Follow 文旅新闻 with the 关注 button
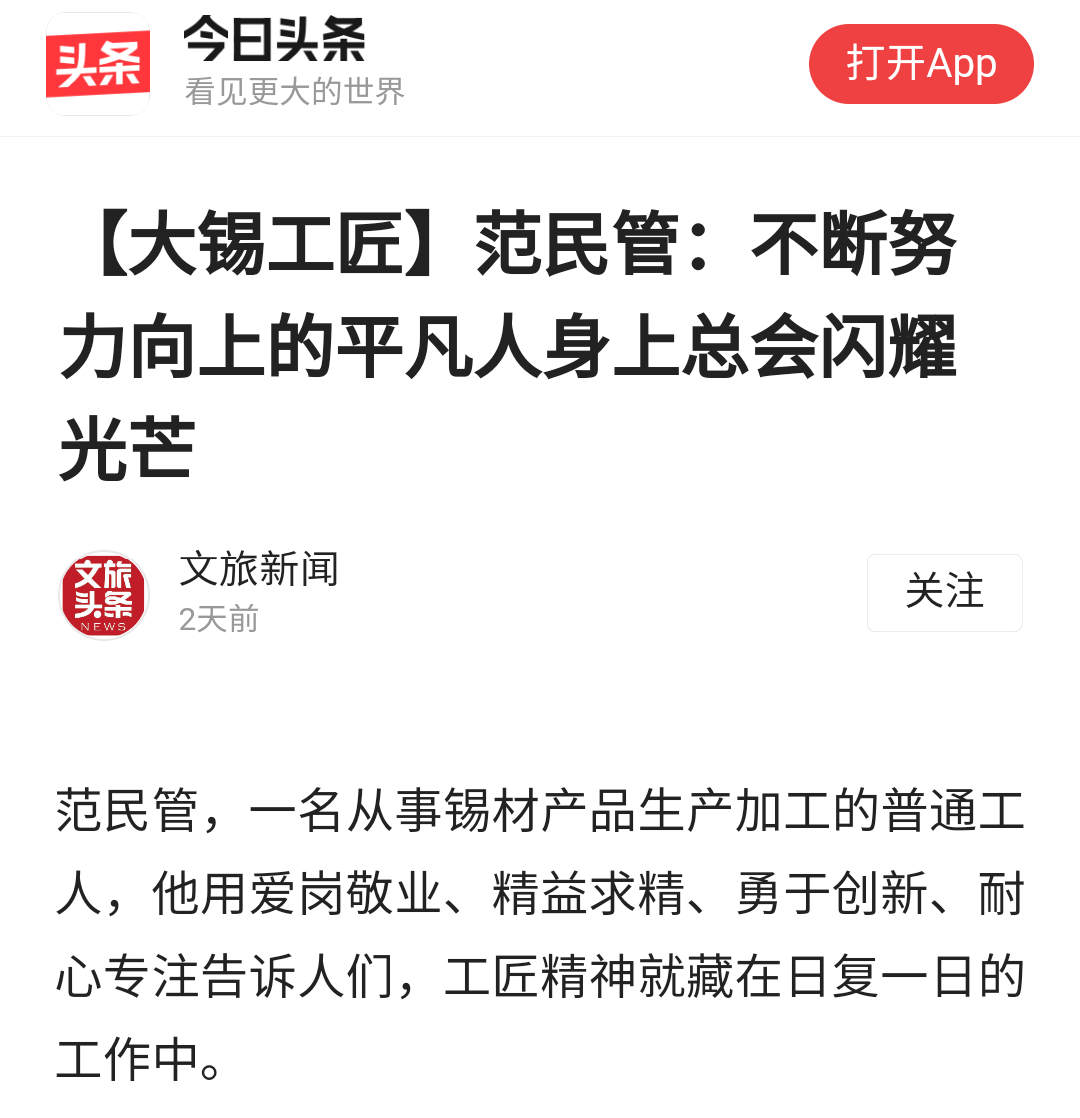The width and height of the screenshot is (1080, 1118). (x=944, y=592)
